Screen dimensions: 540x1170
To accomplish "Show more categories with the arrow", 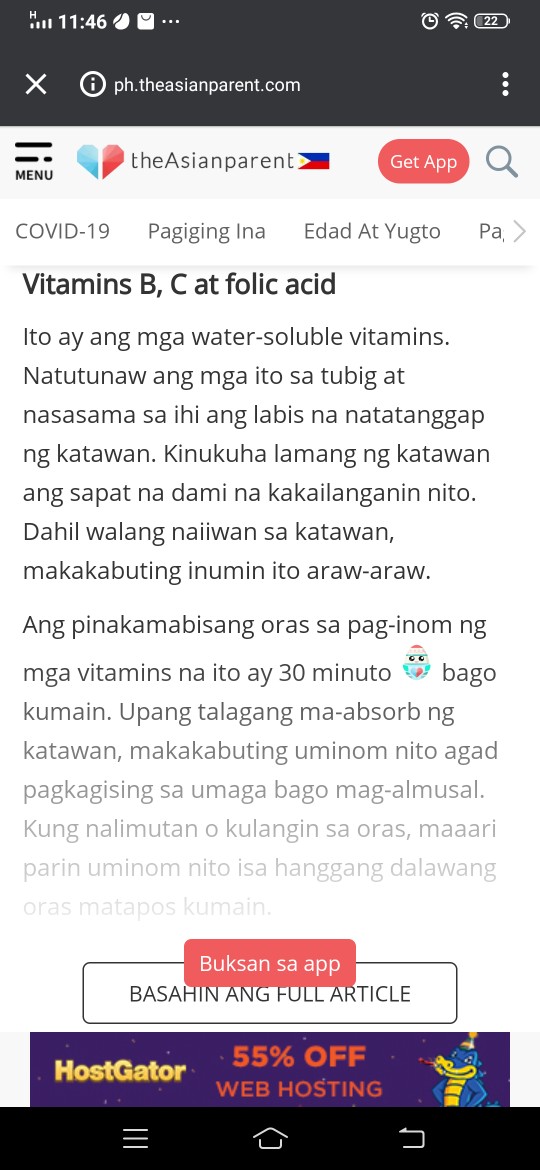I will click(x=520, y=231).
